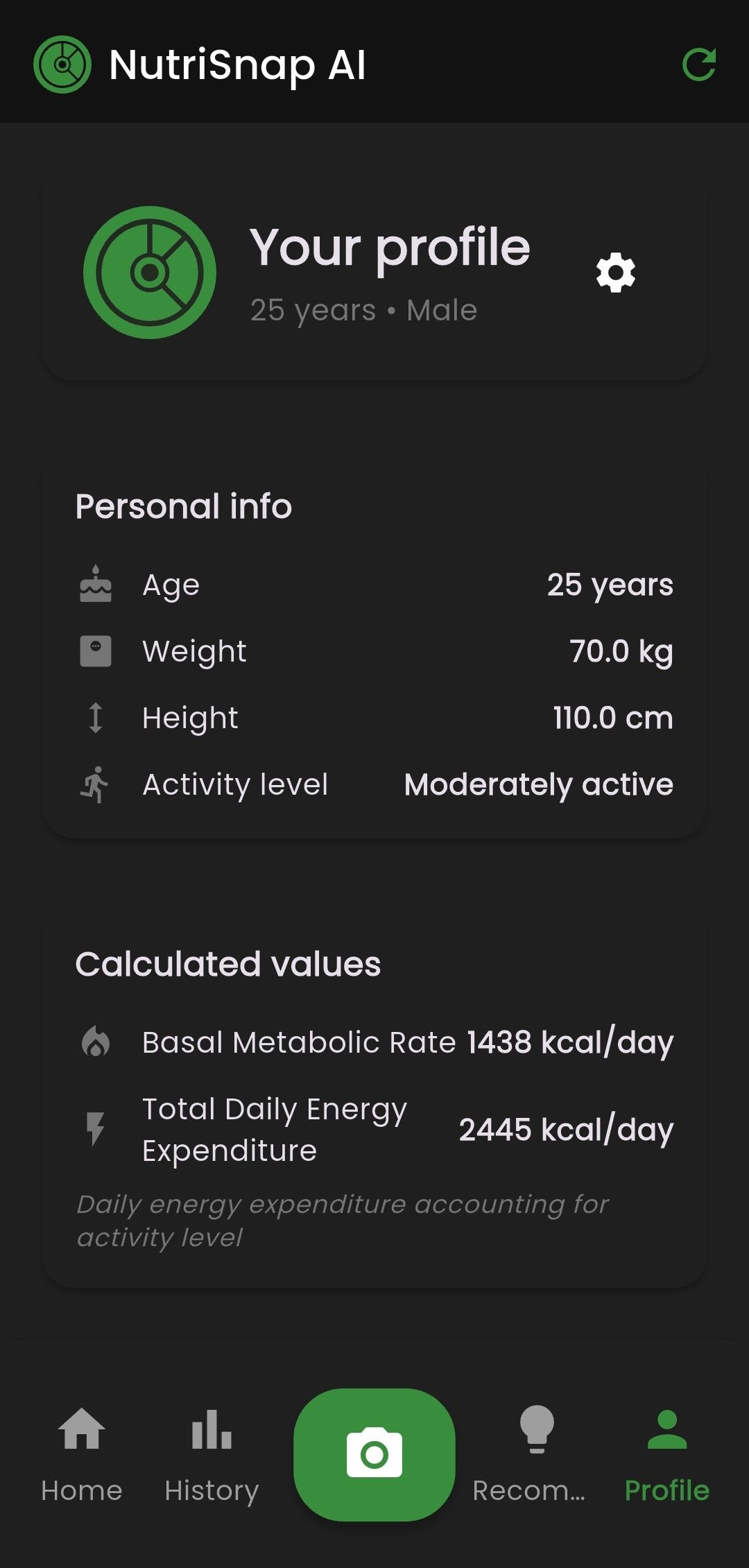Image resolution: width=749 pixels, height=1568 pixels.
Task: Tap the refresh icon in the app bar
Action: 698,64
